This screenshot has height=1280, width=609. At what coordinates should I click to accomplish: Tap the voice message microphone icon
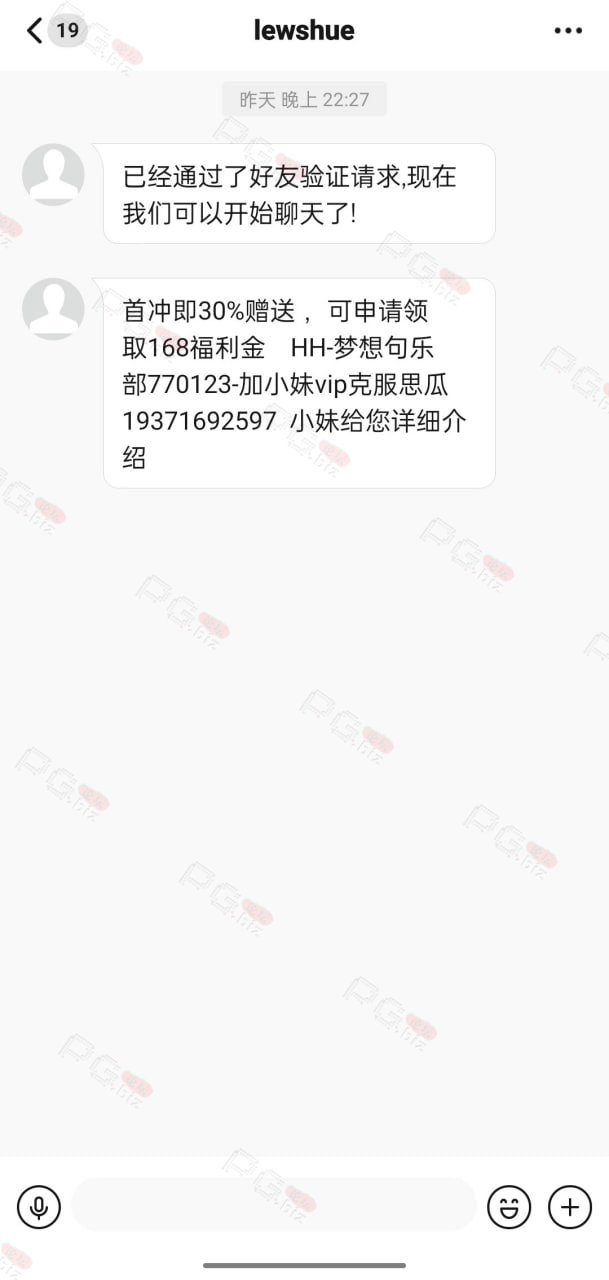tap(39, 1207)
